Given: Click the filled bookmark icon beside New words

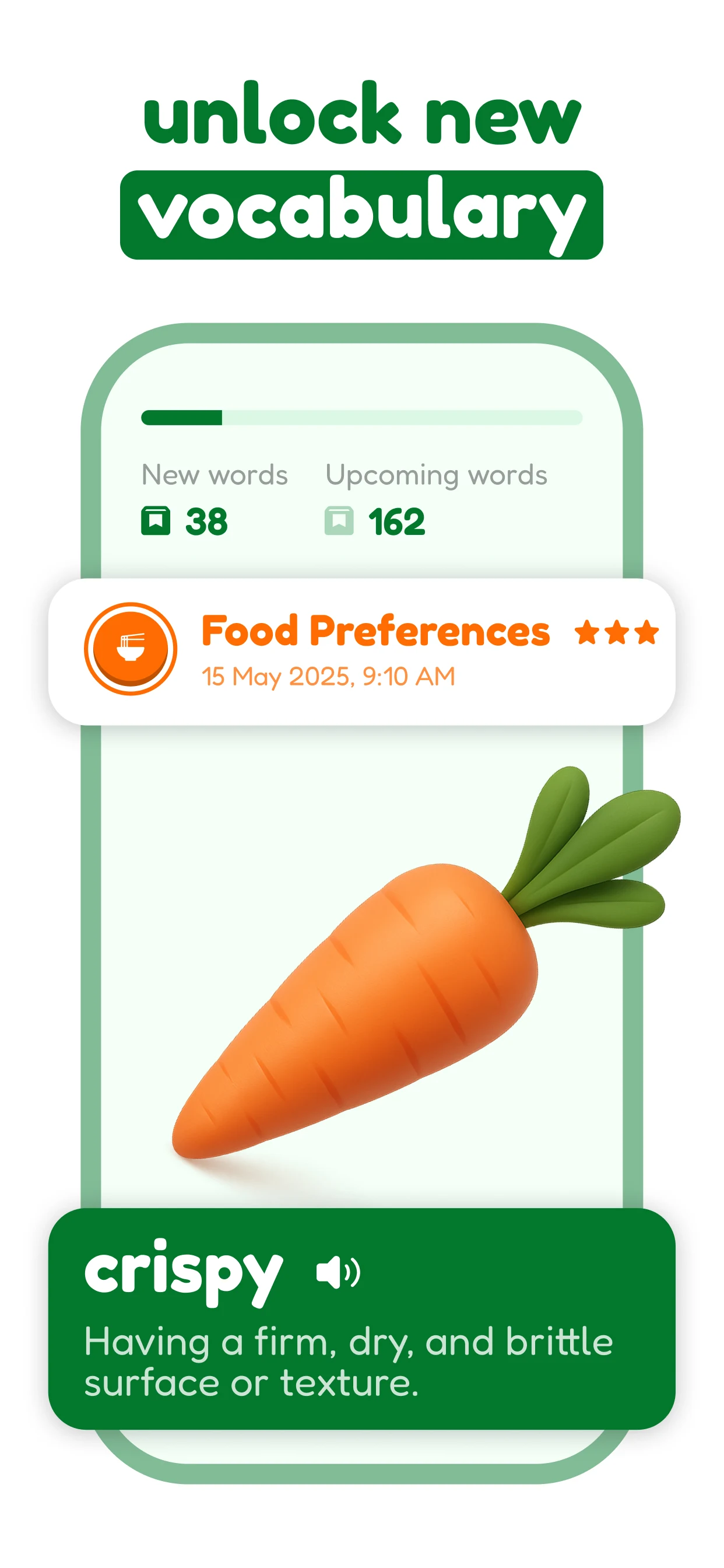Looking at the screenshot, I should (x=155, y=520).
